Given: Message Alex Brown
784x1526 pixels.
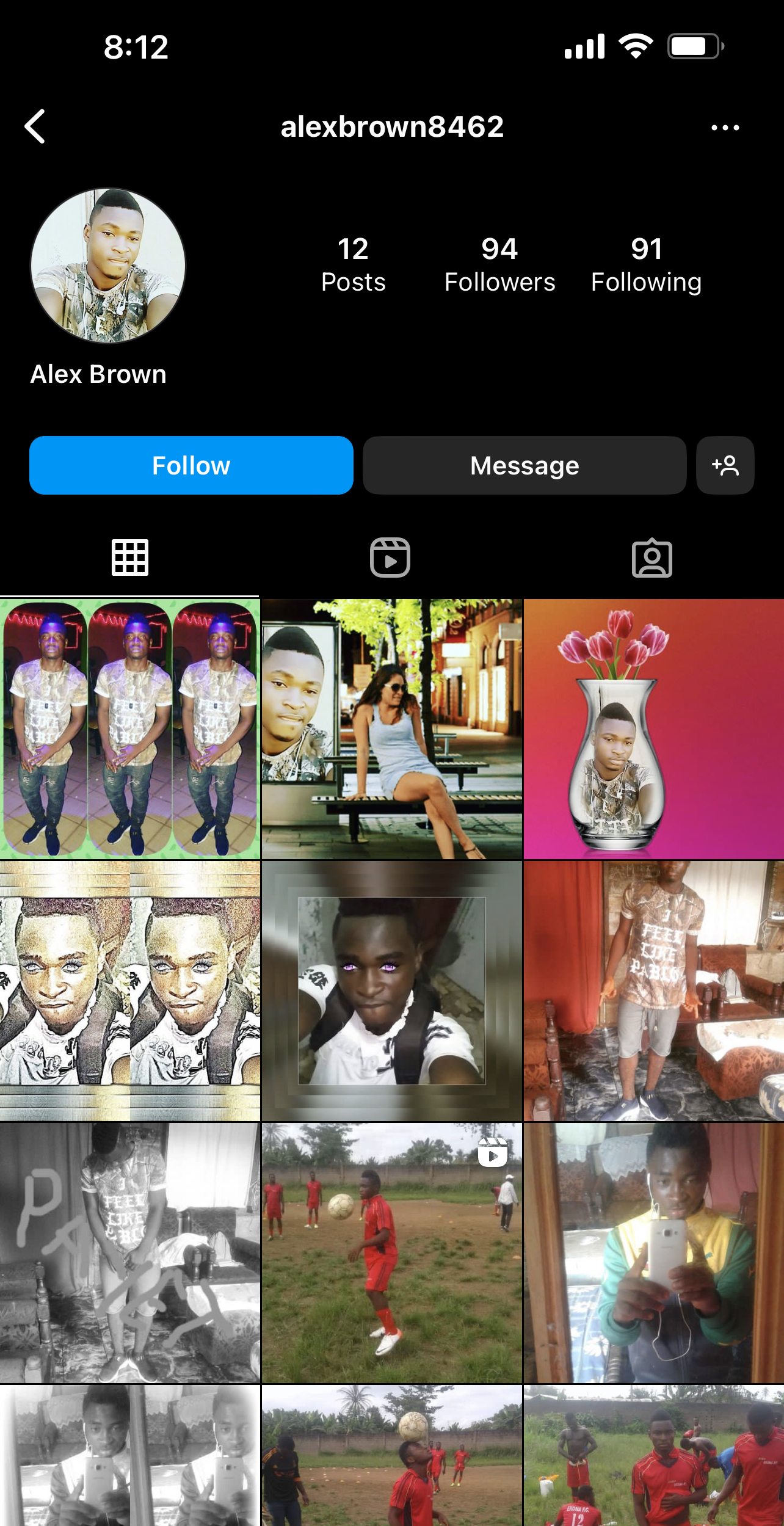Looking at the screenshot, I should 524,465.
